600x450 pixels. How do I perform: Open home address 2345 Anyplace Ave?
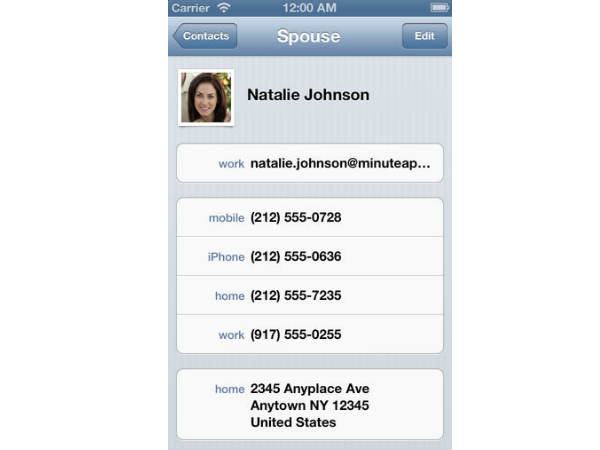point(310,405)
